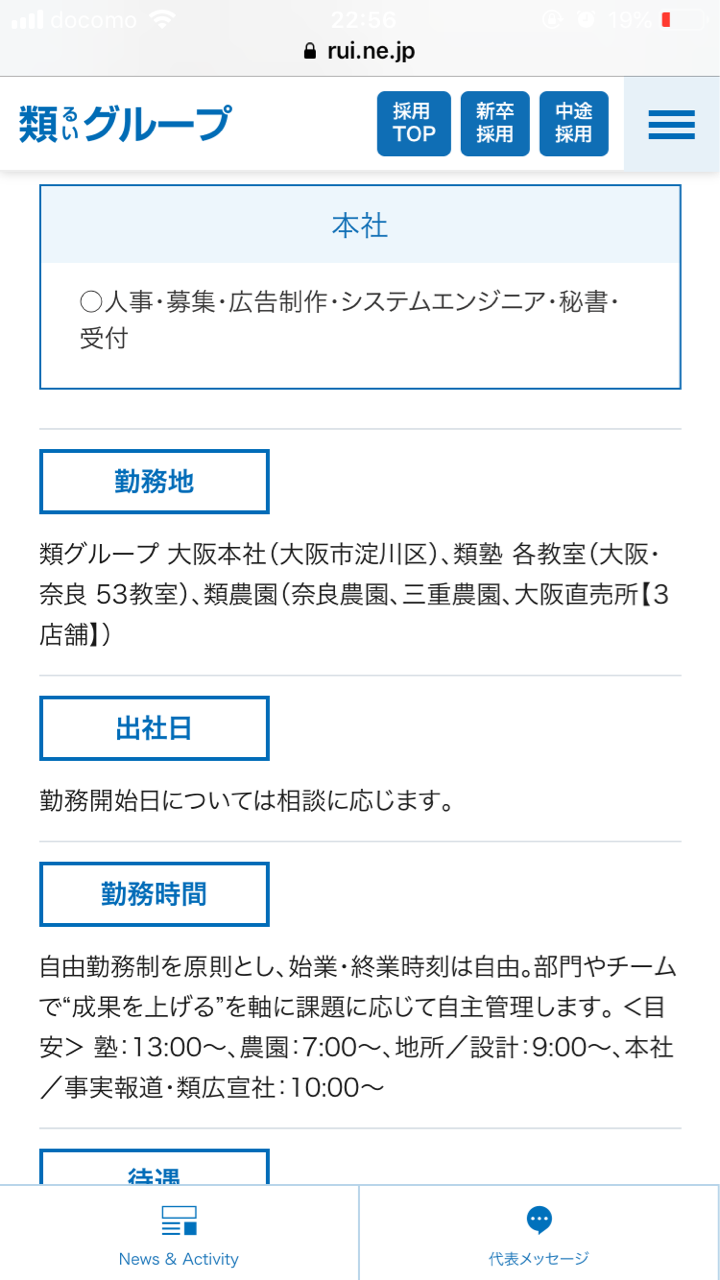Viewport: 720px width, 1280px height.
Task: Open 代表メッセージ
Action: tap(540, 1233)
